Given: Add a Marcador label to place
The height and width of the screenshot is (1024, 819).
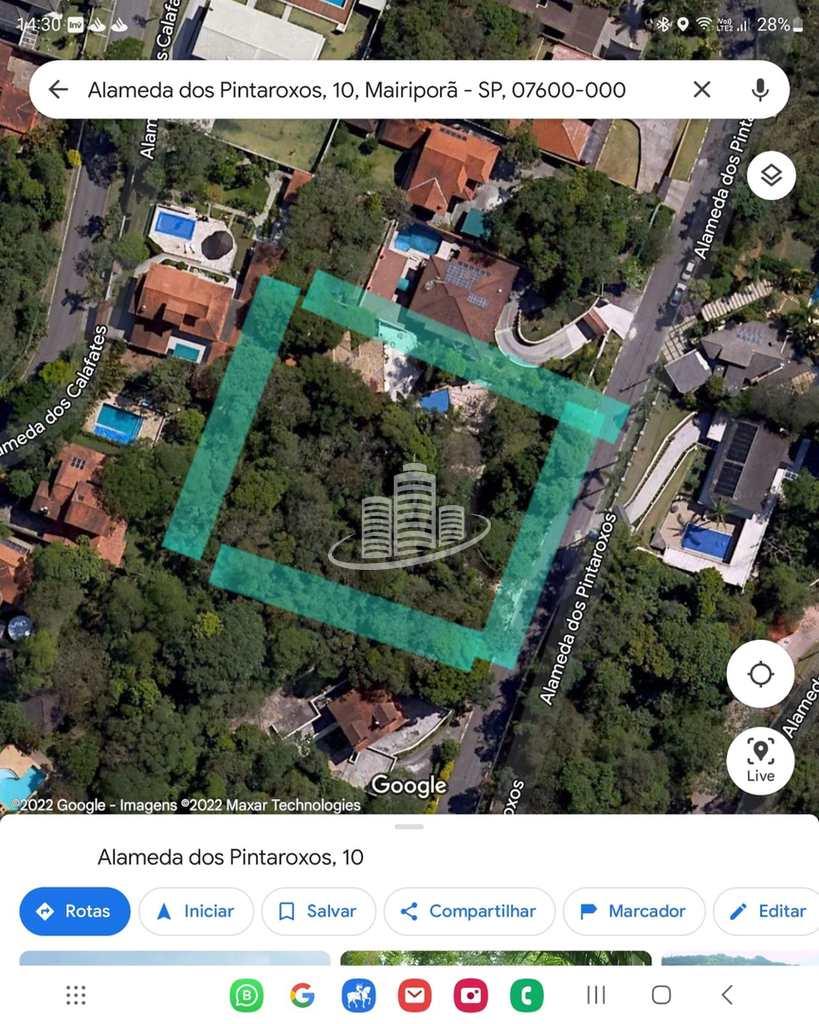Looking at the screenshot, I should tap(634, 911).
